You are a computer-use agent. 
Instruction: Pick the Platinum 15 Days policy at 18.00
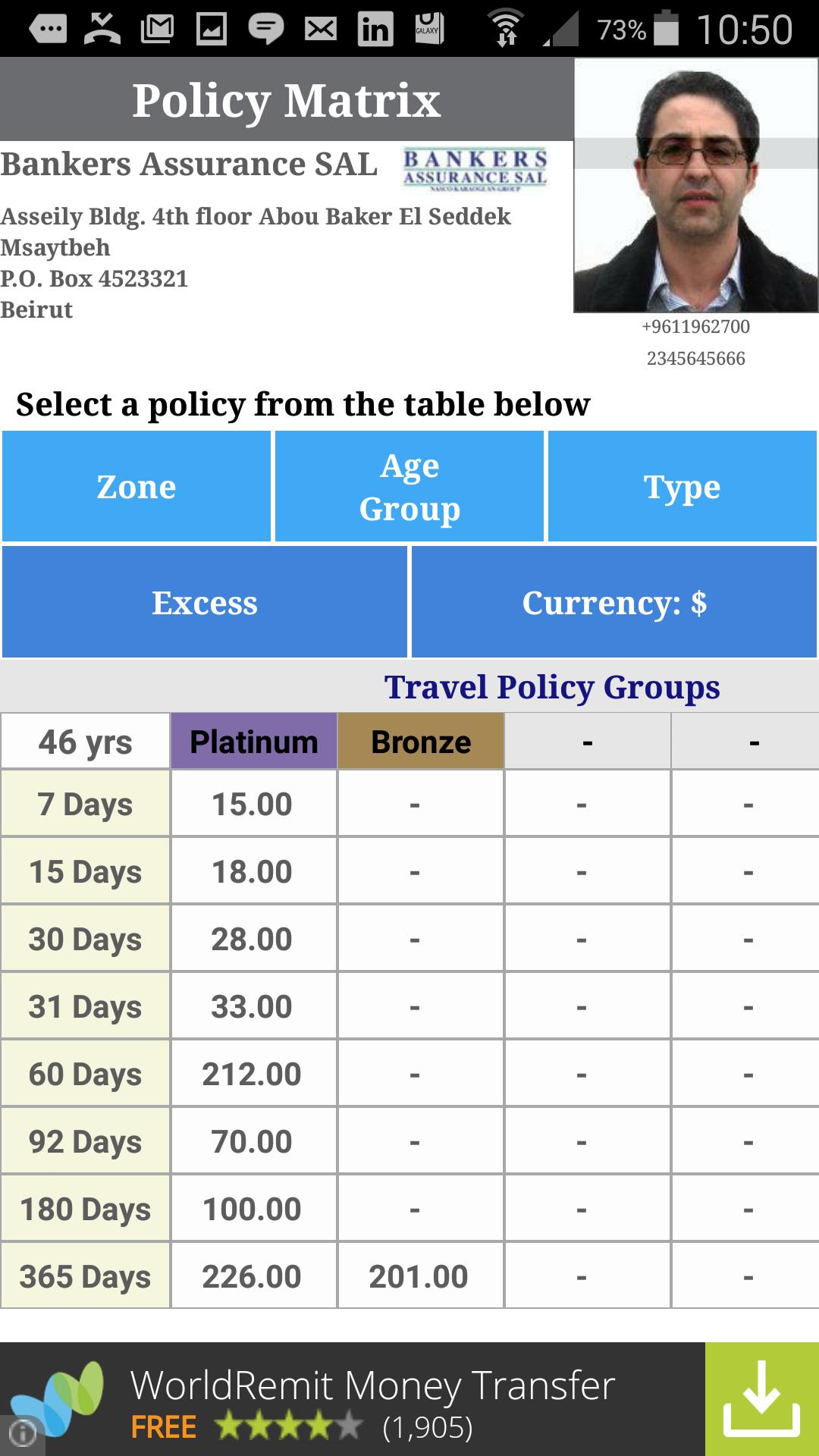(253, 871)
